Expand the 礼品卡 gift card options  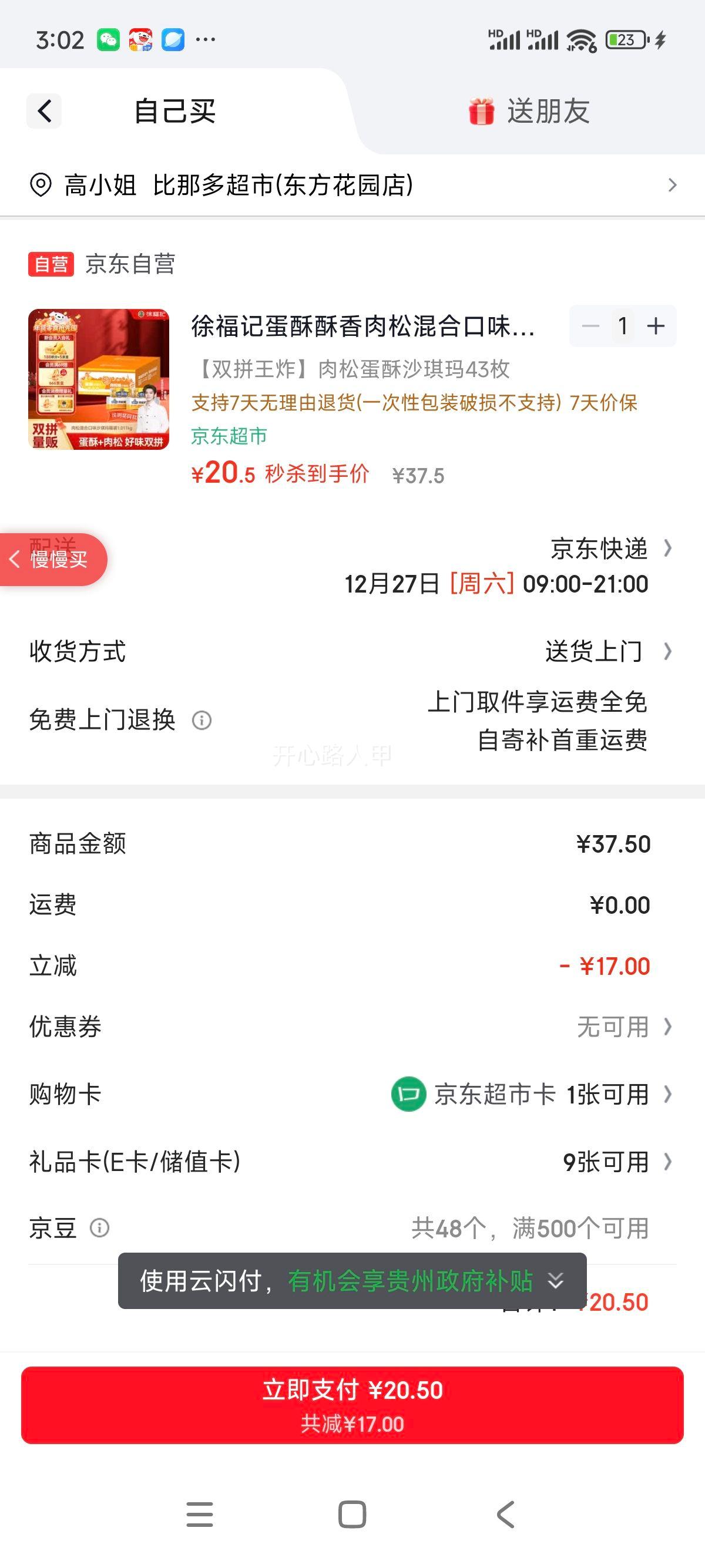pos(670,1162)
